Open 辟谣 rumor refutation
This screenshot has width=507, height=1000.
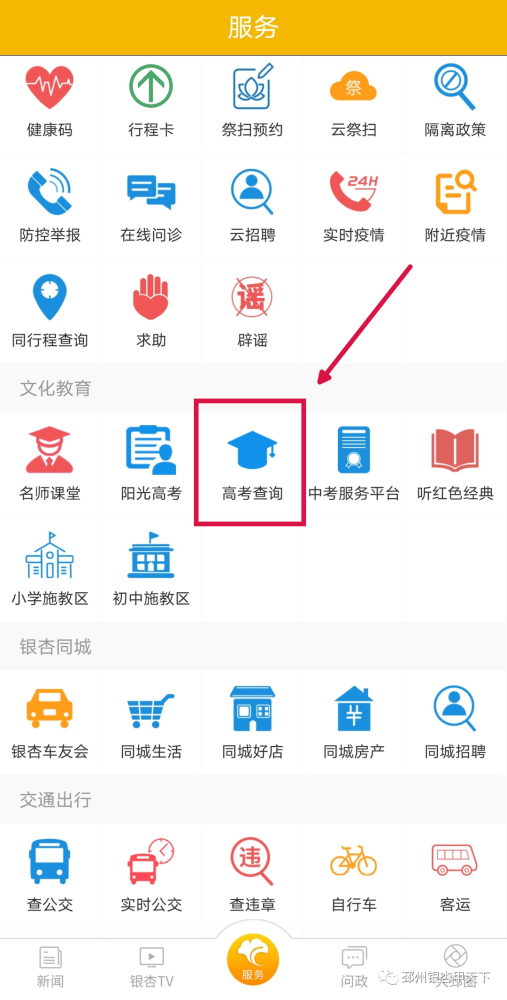pyautogui.click(x=253, y=312)
